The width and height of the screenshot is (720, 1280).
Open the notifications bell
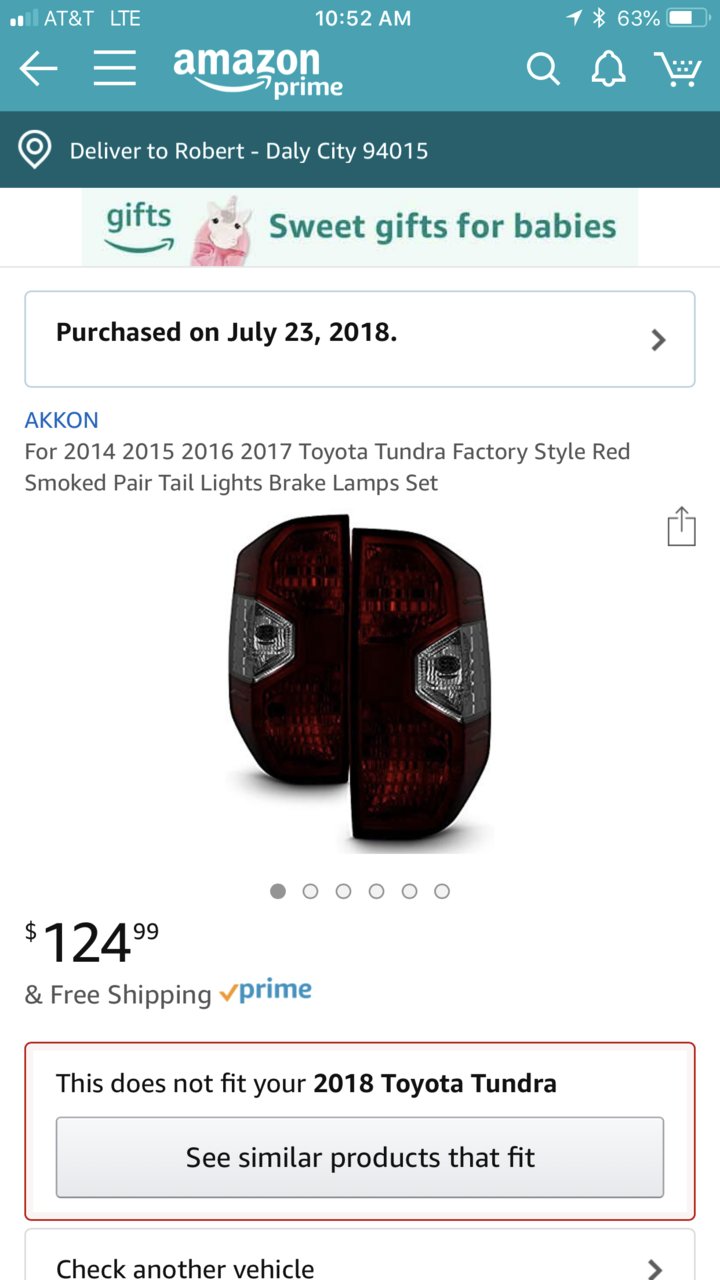608,69
